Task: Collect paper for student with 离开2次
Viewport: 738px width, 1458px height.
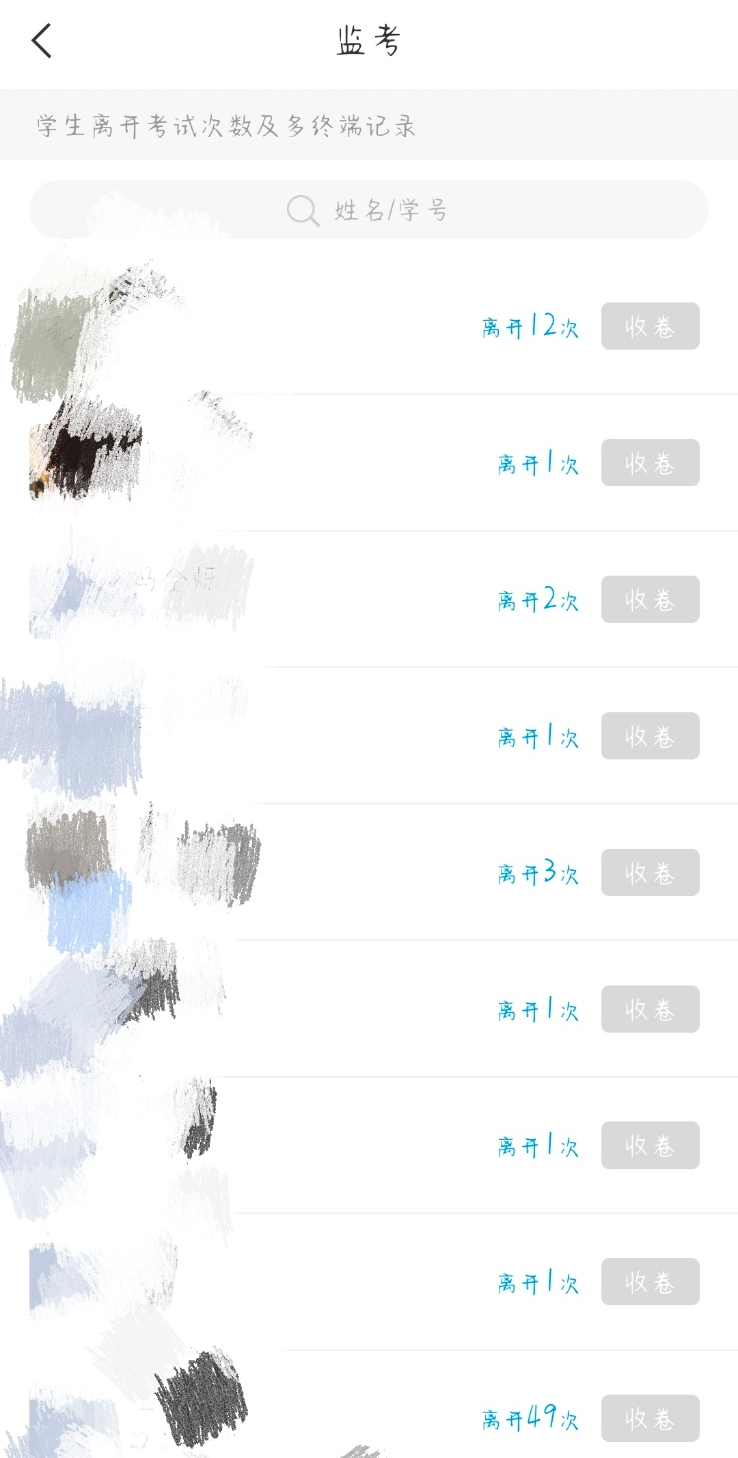Action: 650,599
